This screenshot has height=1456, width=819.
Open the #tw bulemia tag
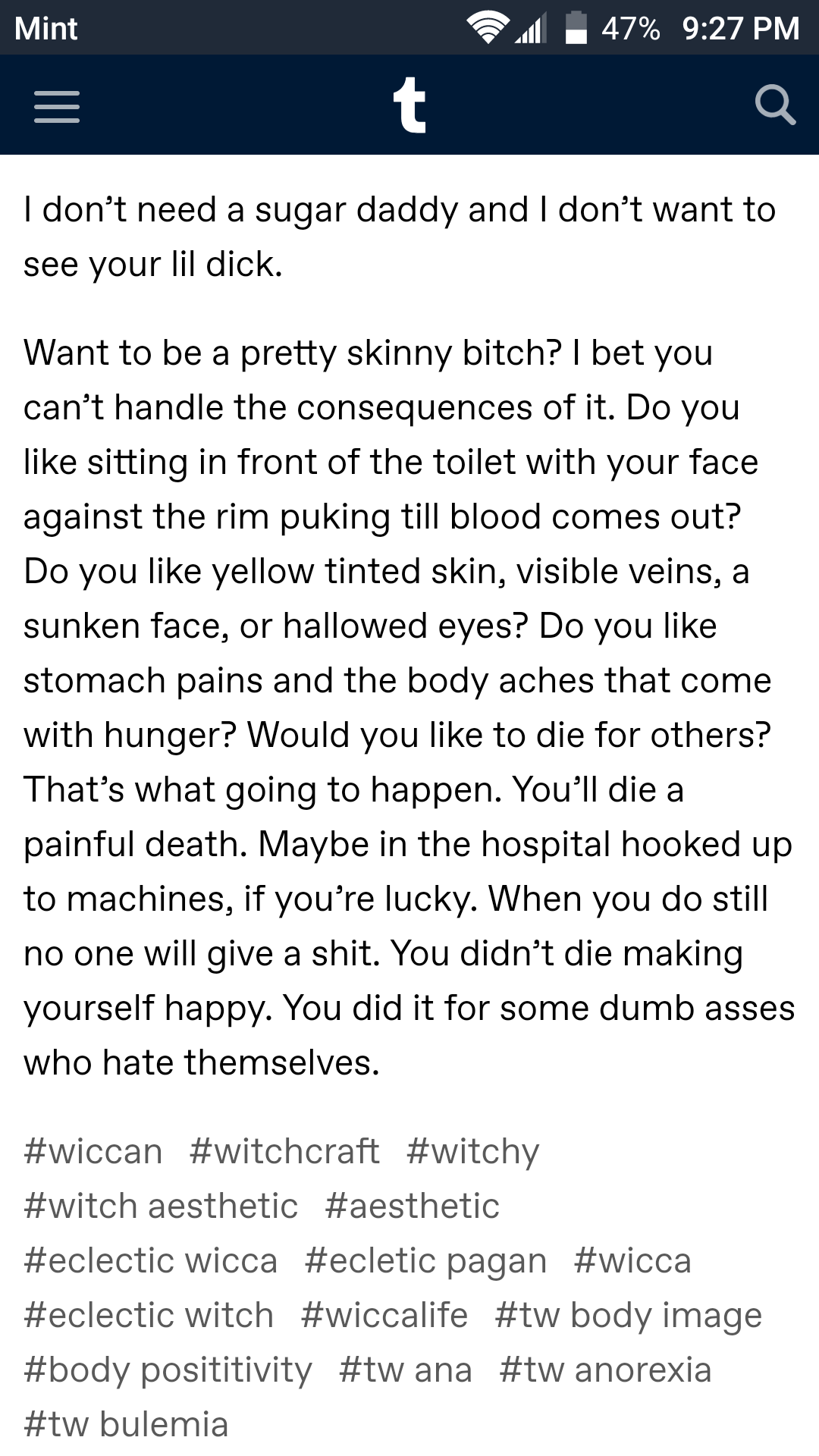[x=126, y=1424]
